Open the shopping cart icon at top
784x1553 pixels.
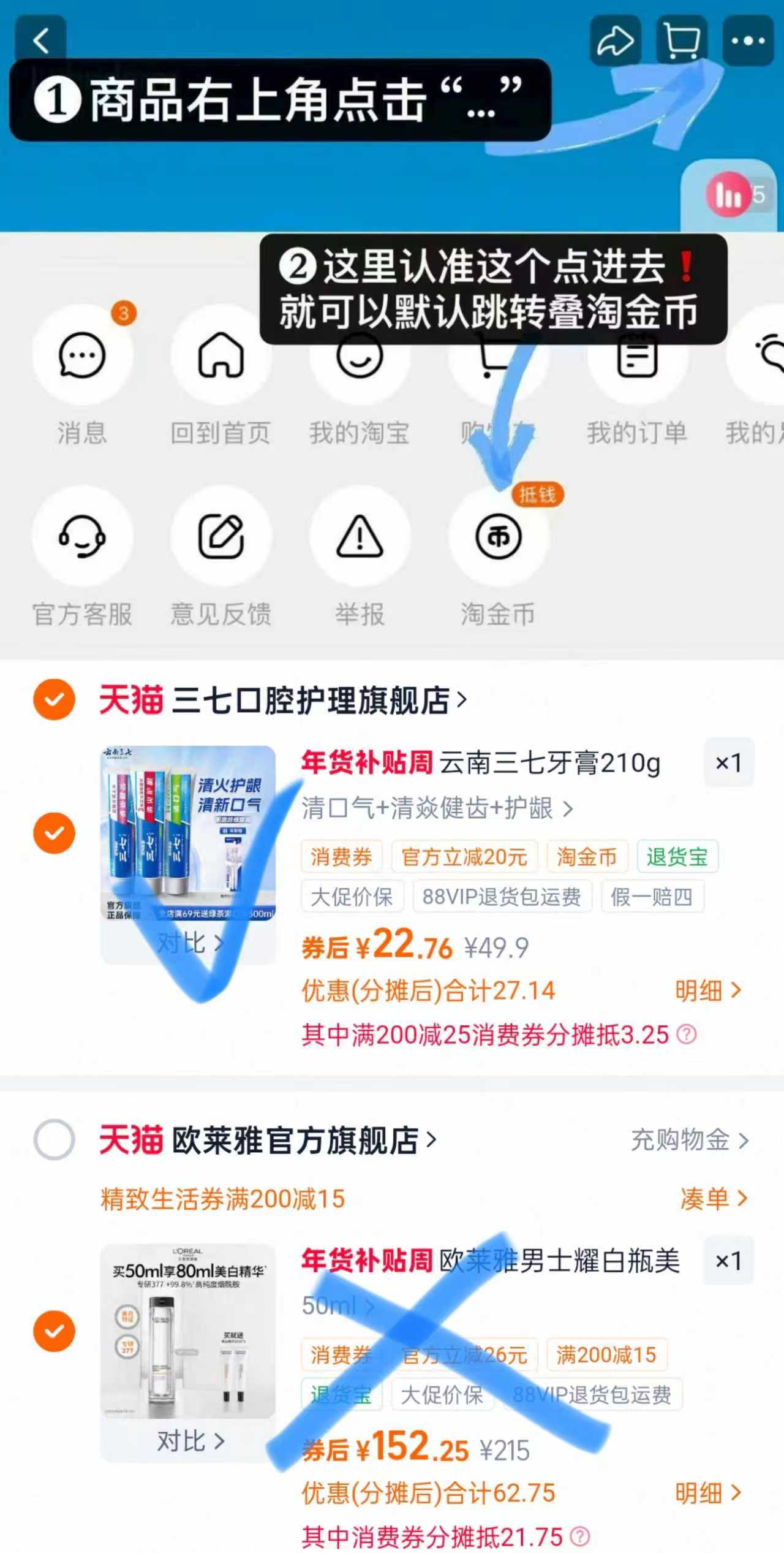coord(682,40)
